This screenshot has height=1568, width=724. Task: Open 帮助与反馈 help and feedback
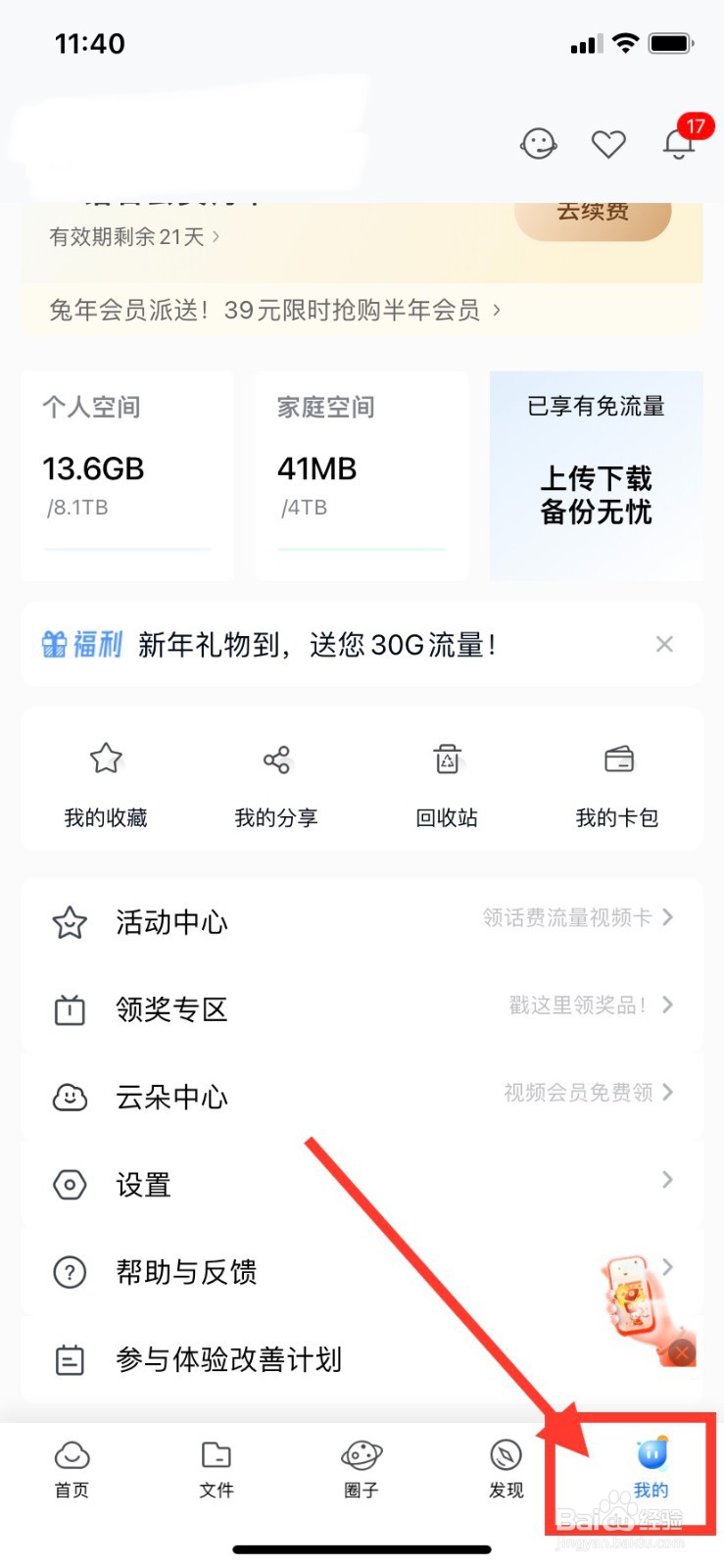click(362, 1272)
